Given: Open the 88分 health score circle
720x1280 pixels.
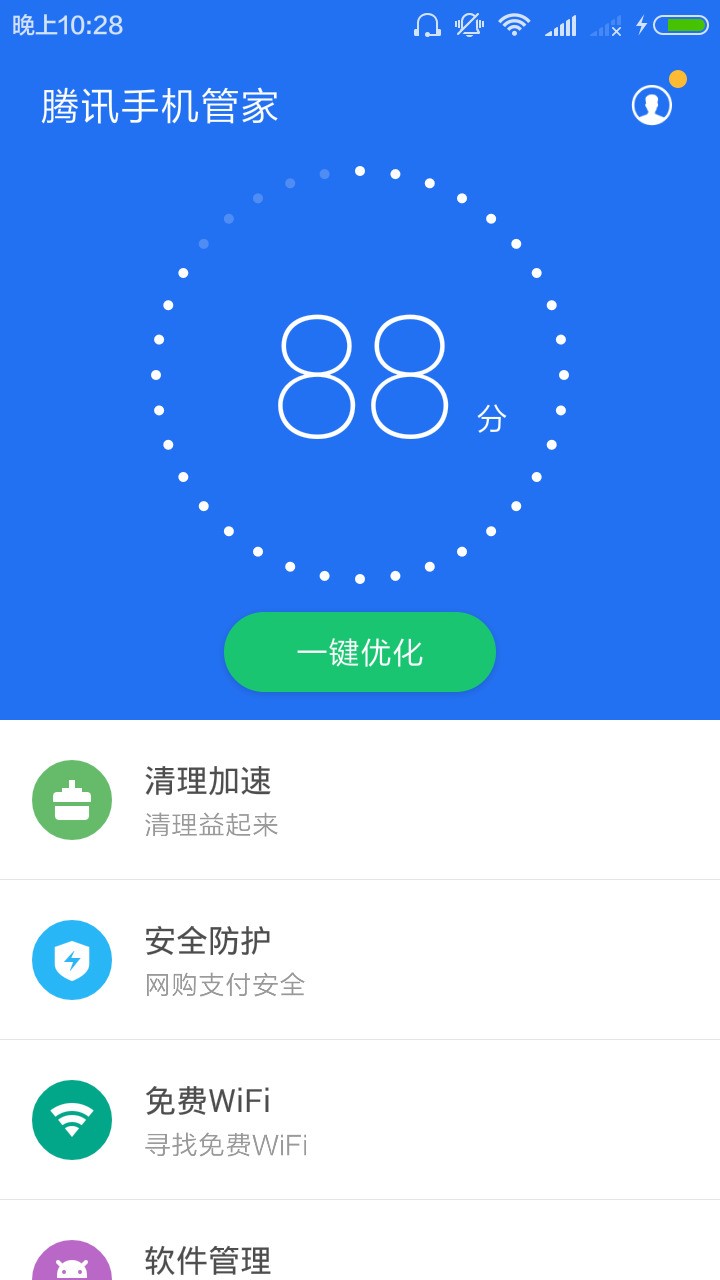Looking at the screenshot, I should pos(360,375).
